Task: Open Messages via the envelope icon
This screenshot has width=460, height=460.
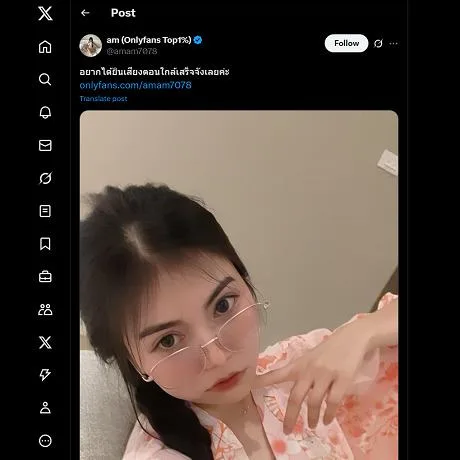Action: tap(45, 145)
